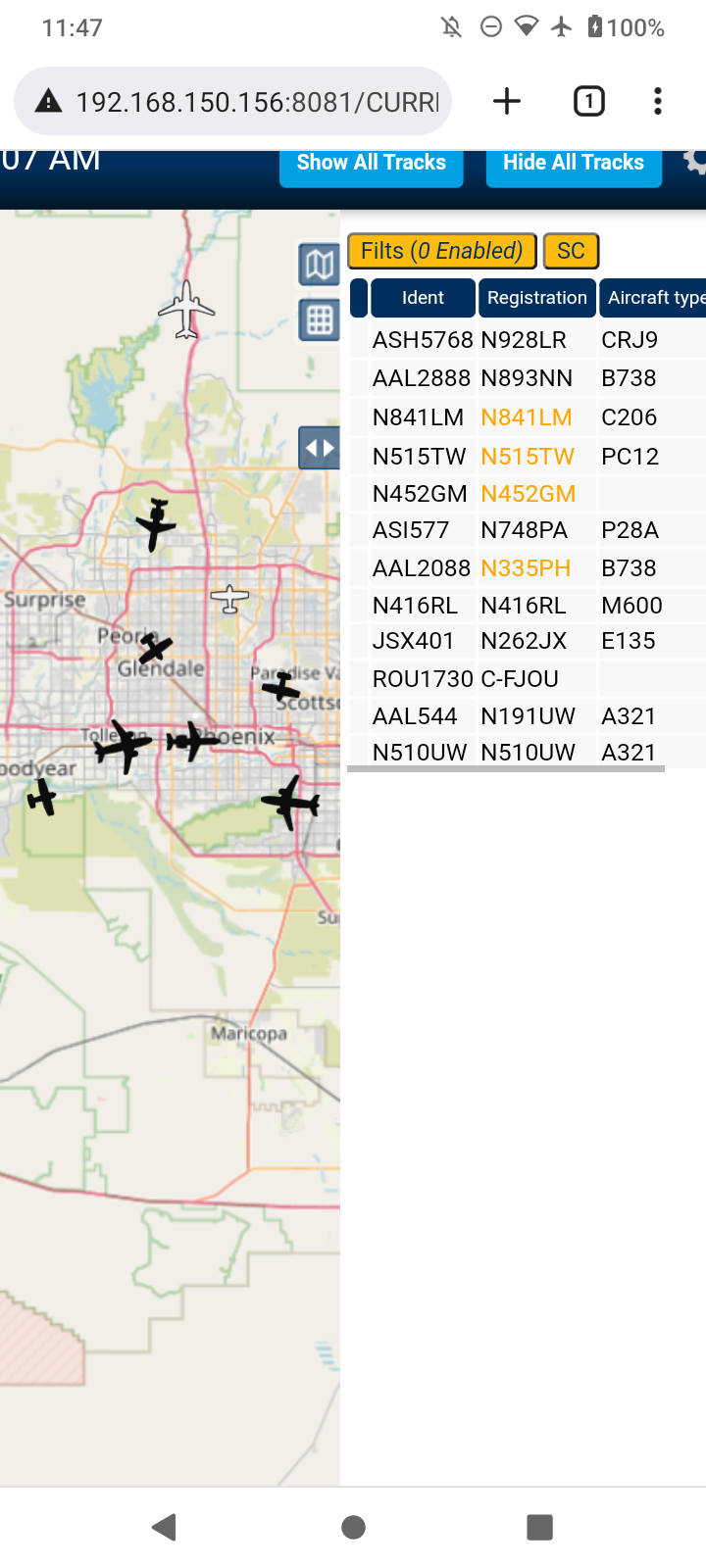Toggle the grid view icon on map

320,319
